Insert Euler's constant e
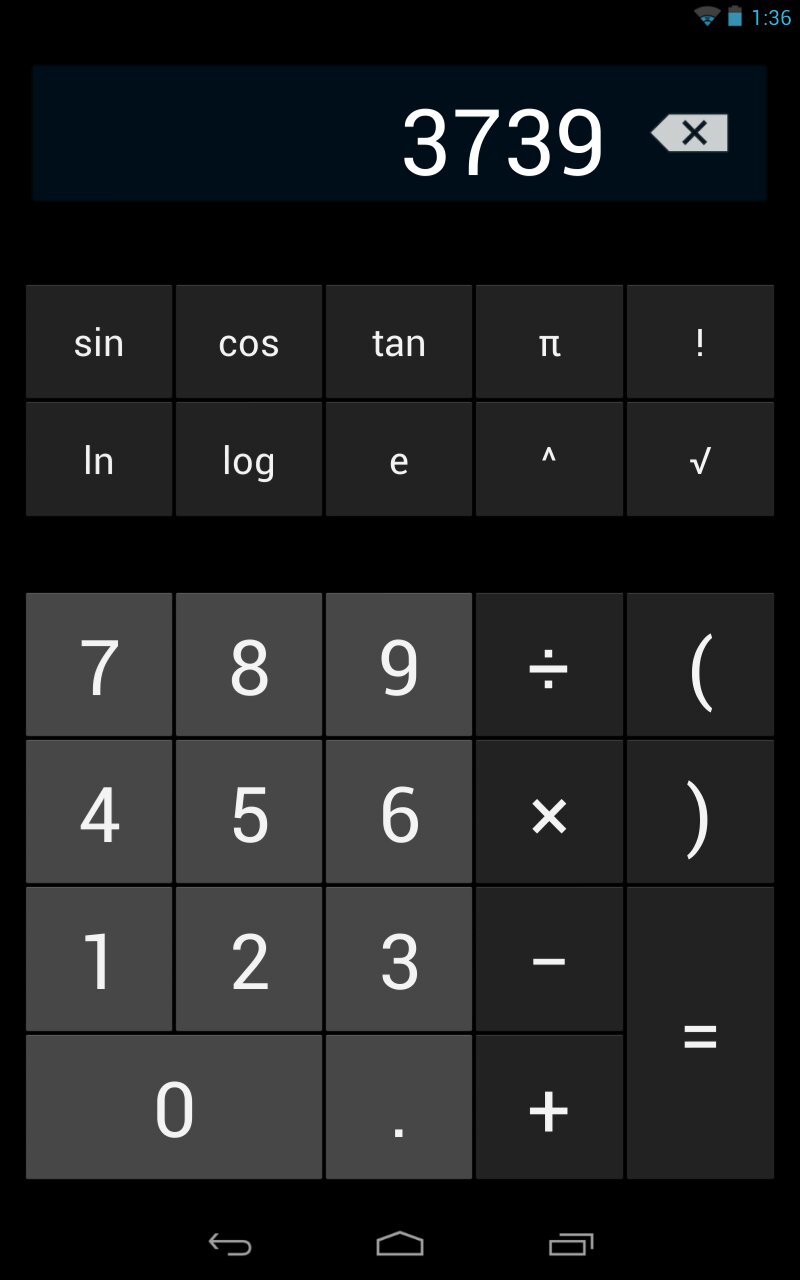800x1280 pixels. tap(399, 460)
